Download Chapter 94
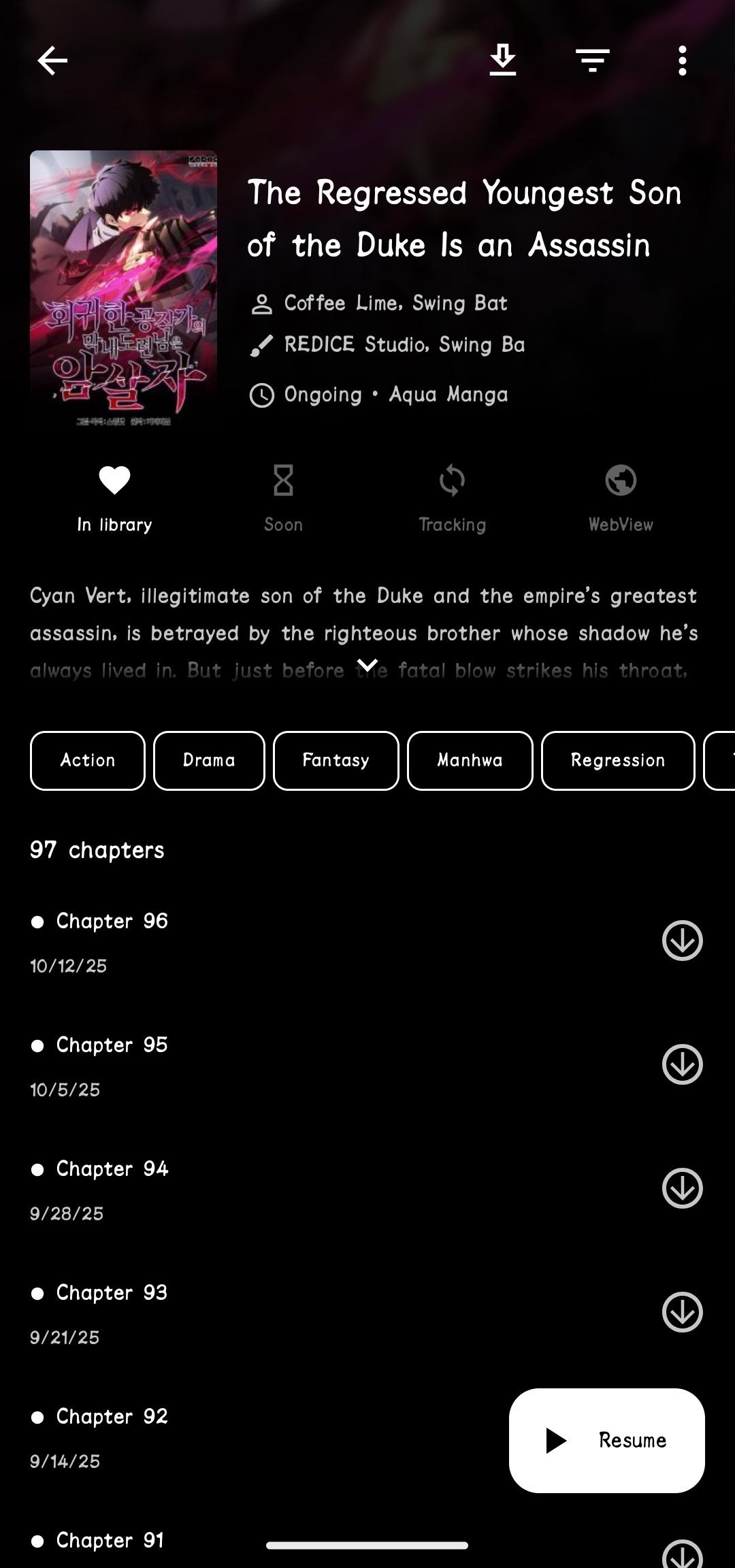735x1568 pixels. 682,1188
